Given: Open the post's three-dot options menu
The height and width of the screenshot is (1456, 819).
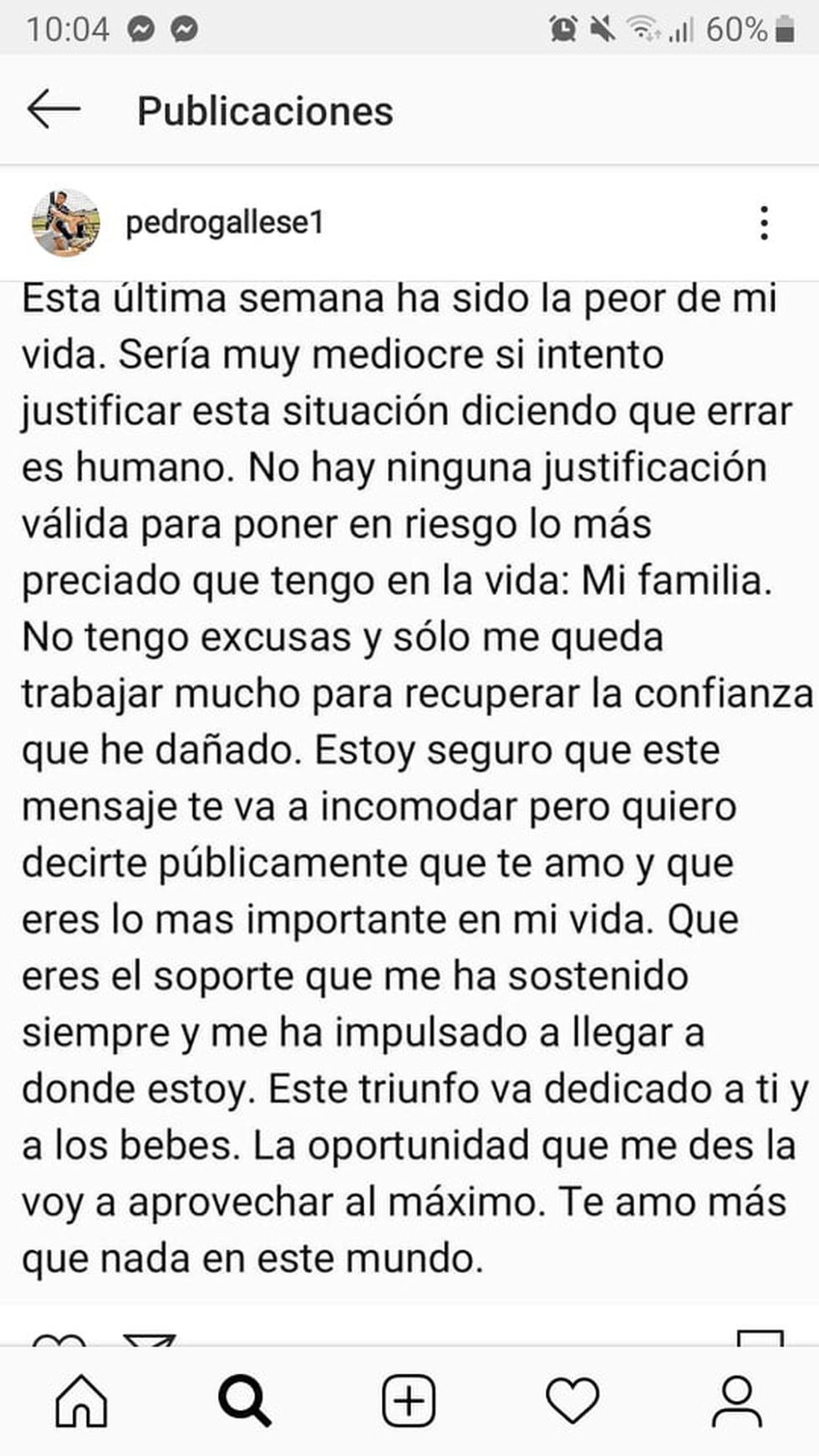Looking at the screenshot, I should tap(764, 223).
